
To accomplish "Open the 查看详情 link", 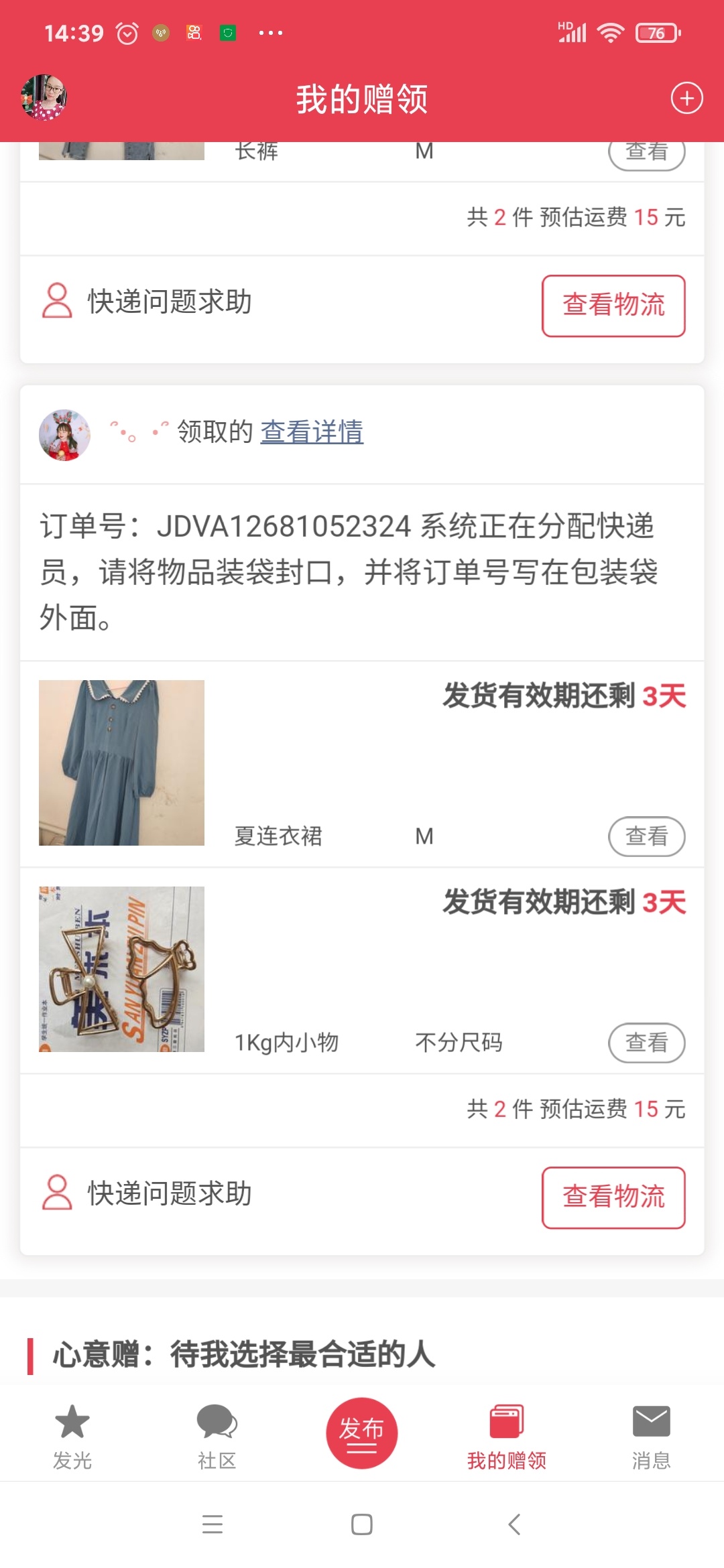I will (312, 432).
